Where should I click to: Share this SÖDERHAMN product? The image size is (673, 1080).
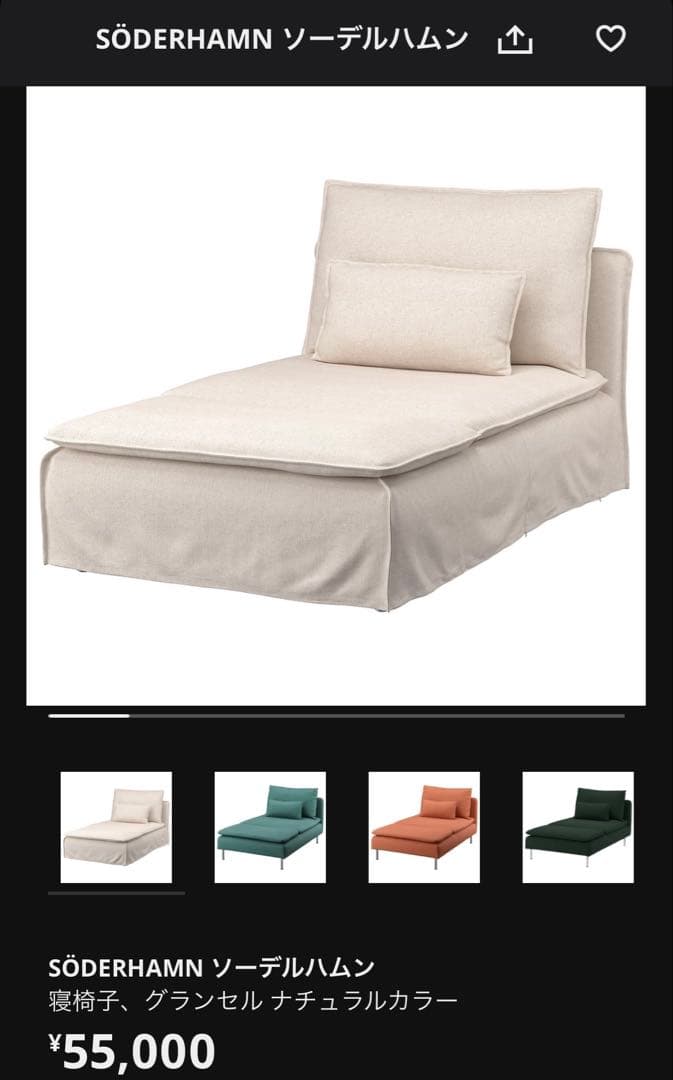[515, 40]
